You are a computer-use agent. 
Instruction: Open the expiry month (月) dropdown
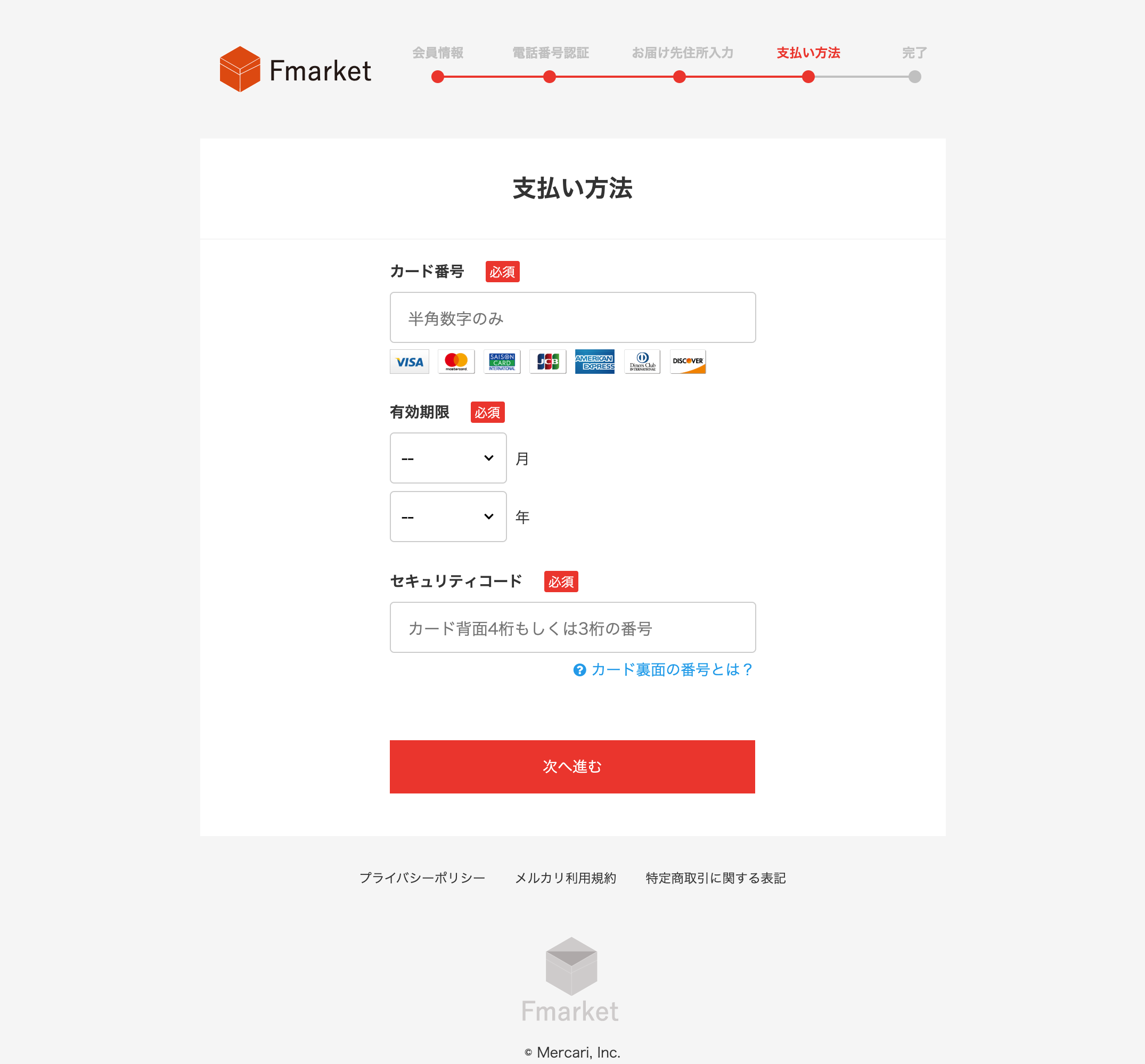[448, 459]
